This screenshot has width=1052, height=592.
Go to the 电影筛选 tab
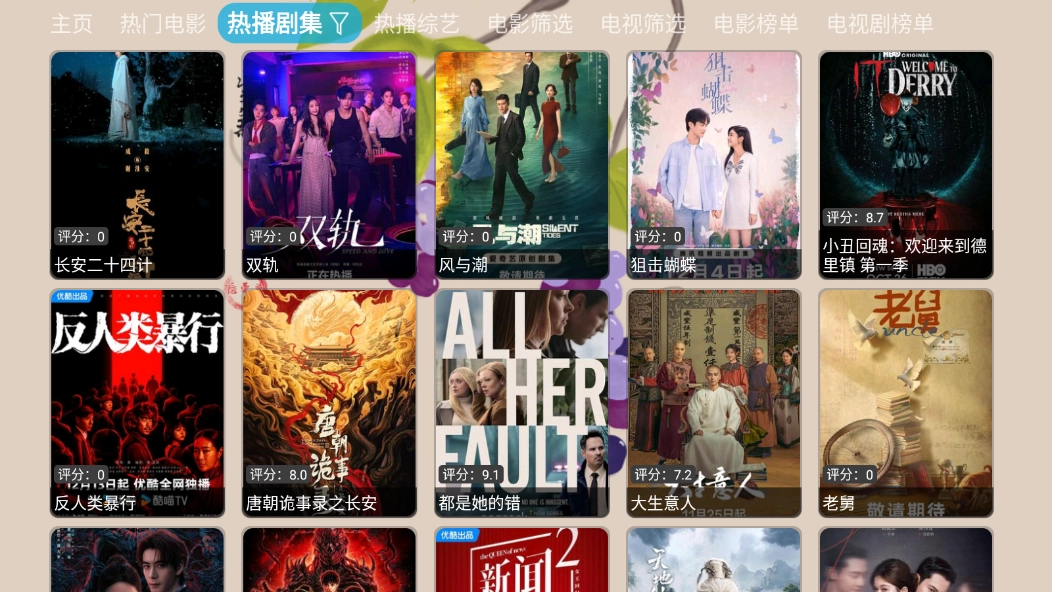[x=530, y=24]
